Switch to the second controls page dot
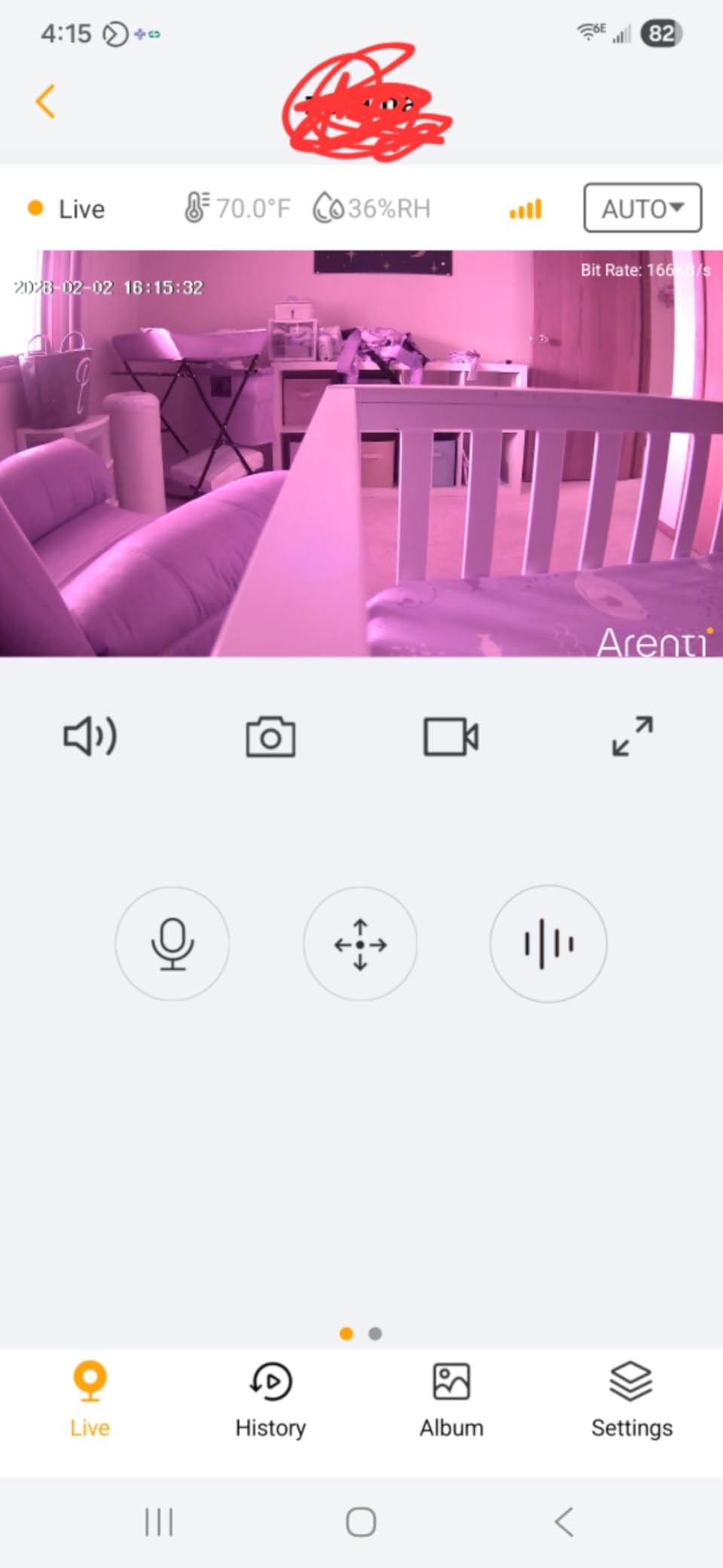The width and height of the screenshot is (723, 1568). [374, 1334]
